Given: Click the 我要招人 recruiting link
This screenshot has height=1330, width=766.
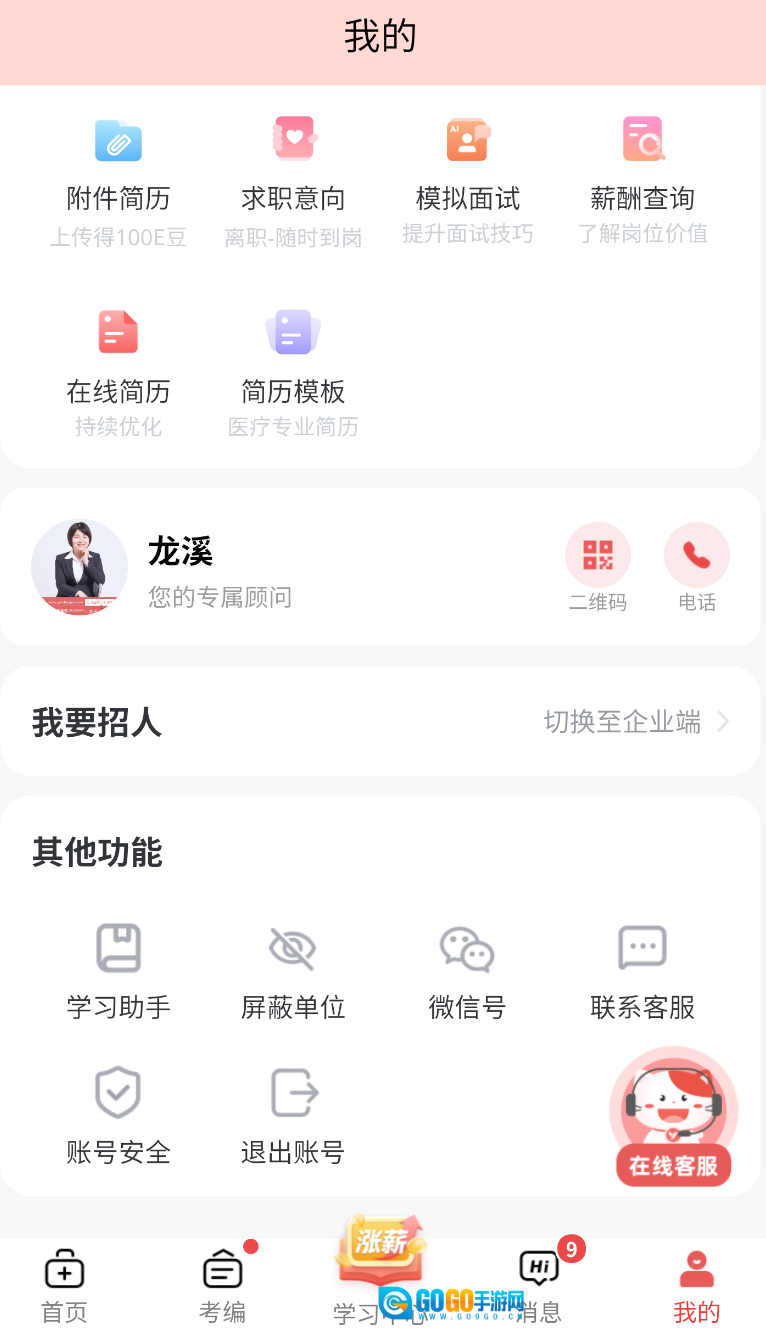Looking at the screenshot, I should tap(97, 721).
